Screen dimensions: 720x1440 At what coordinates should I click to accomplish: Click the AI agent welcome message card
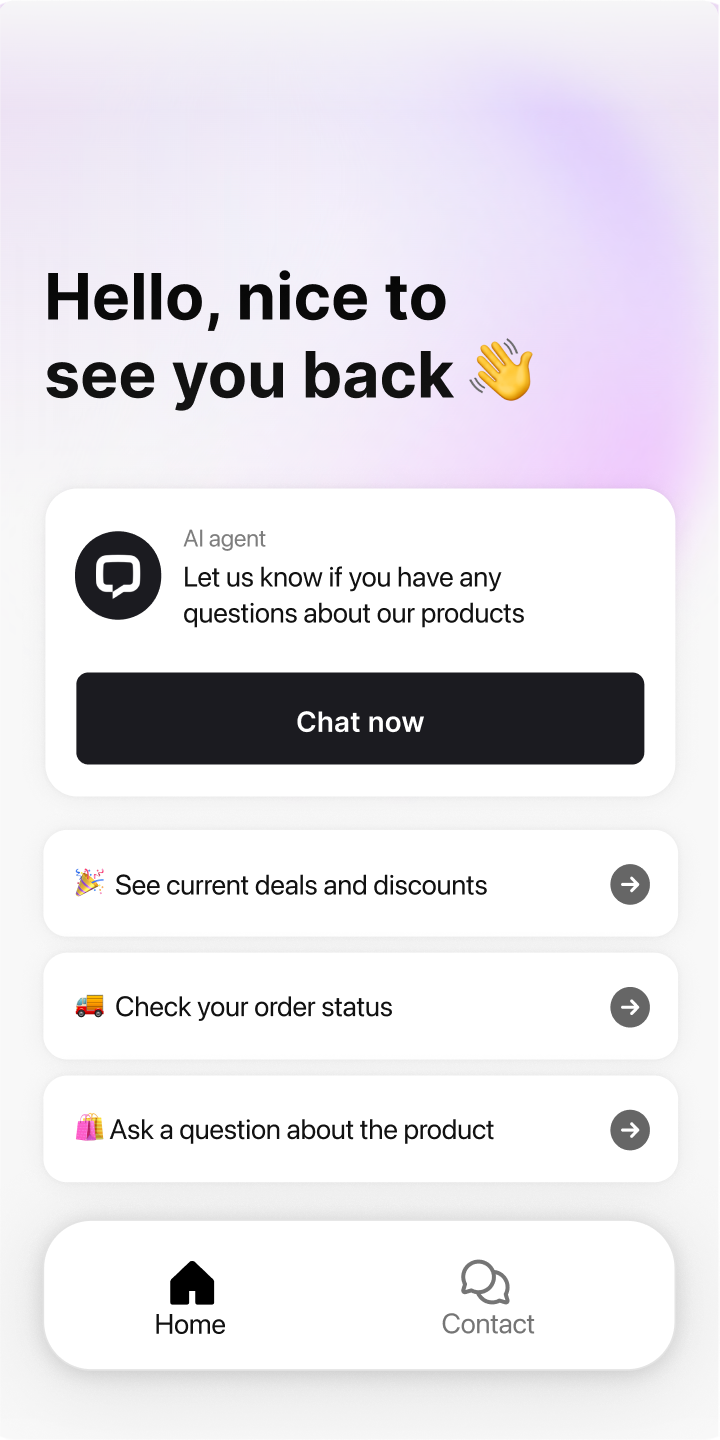(360, 642)
